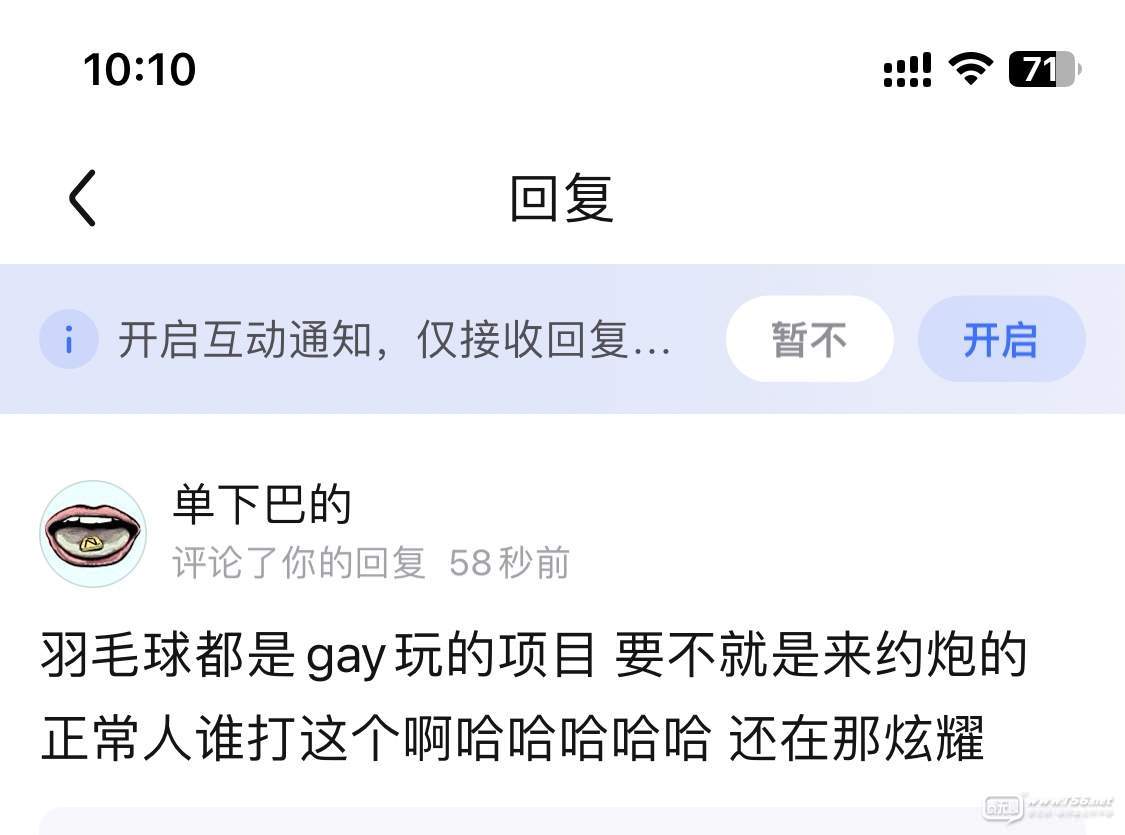Open 单下巴的 profile avatar
The width and height of the screenshot is (1125, 835).
[x=93, y=533]
